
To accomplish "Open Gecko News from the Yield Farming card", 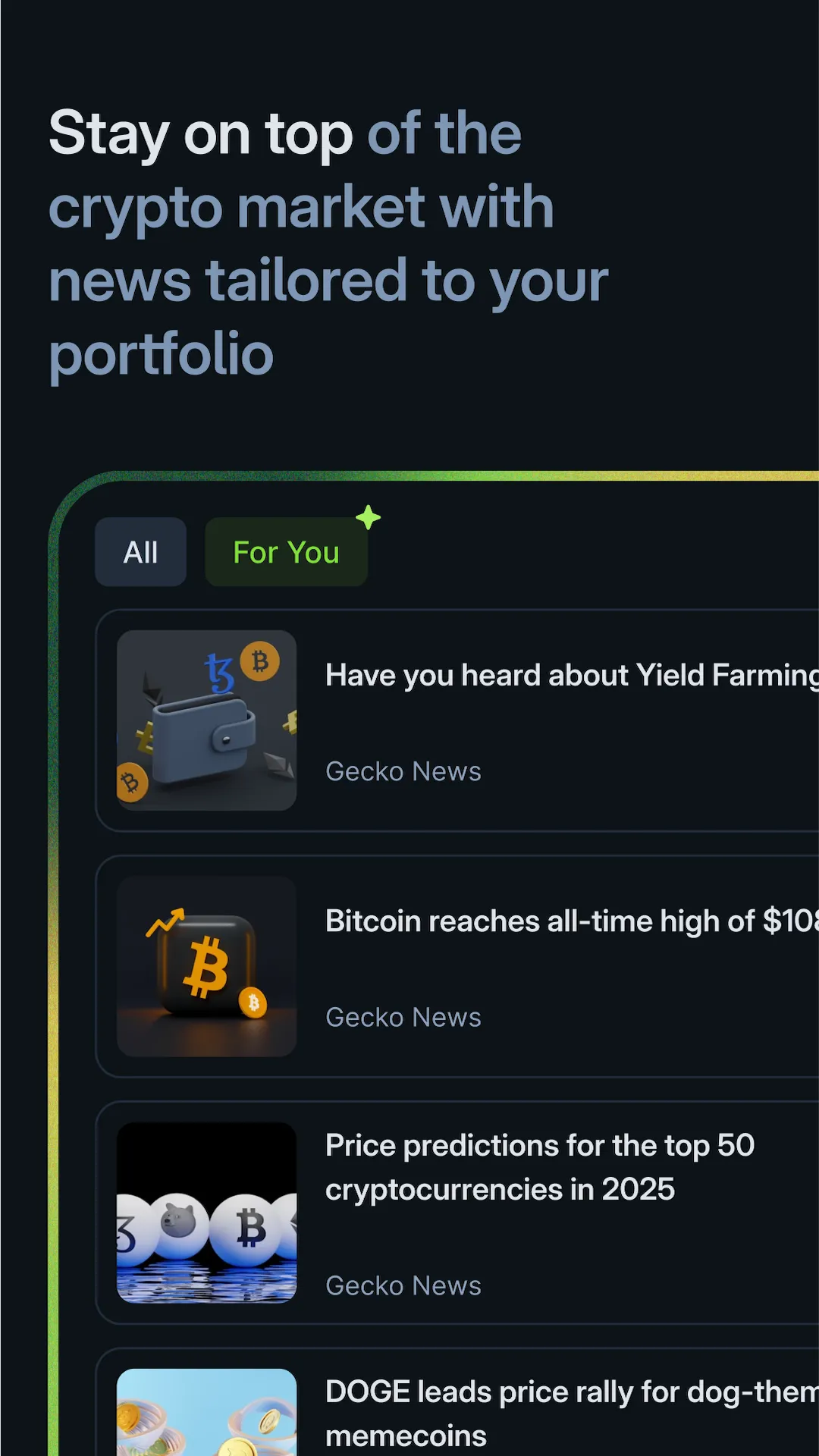I will (x=403, y=770).
